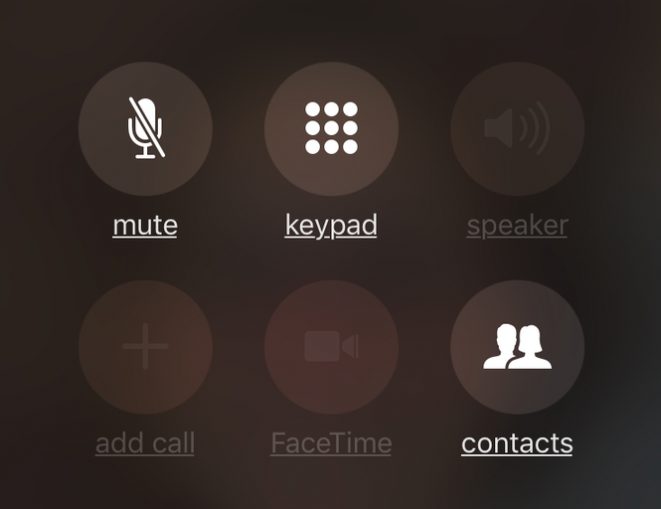Mute the call microphone
The width and height of the screenshot is (661, 509).
(x=145, y=129)
